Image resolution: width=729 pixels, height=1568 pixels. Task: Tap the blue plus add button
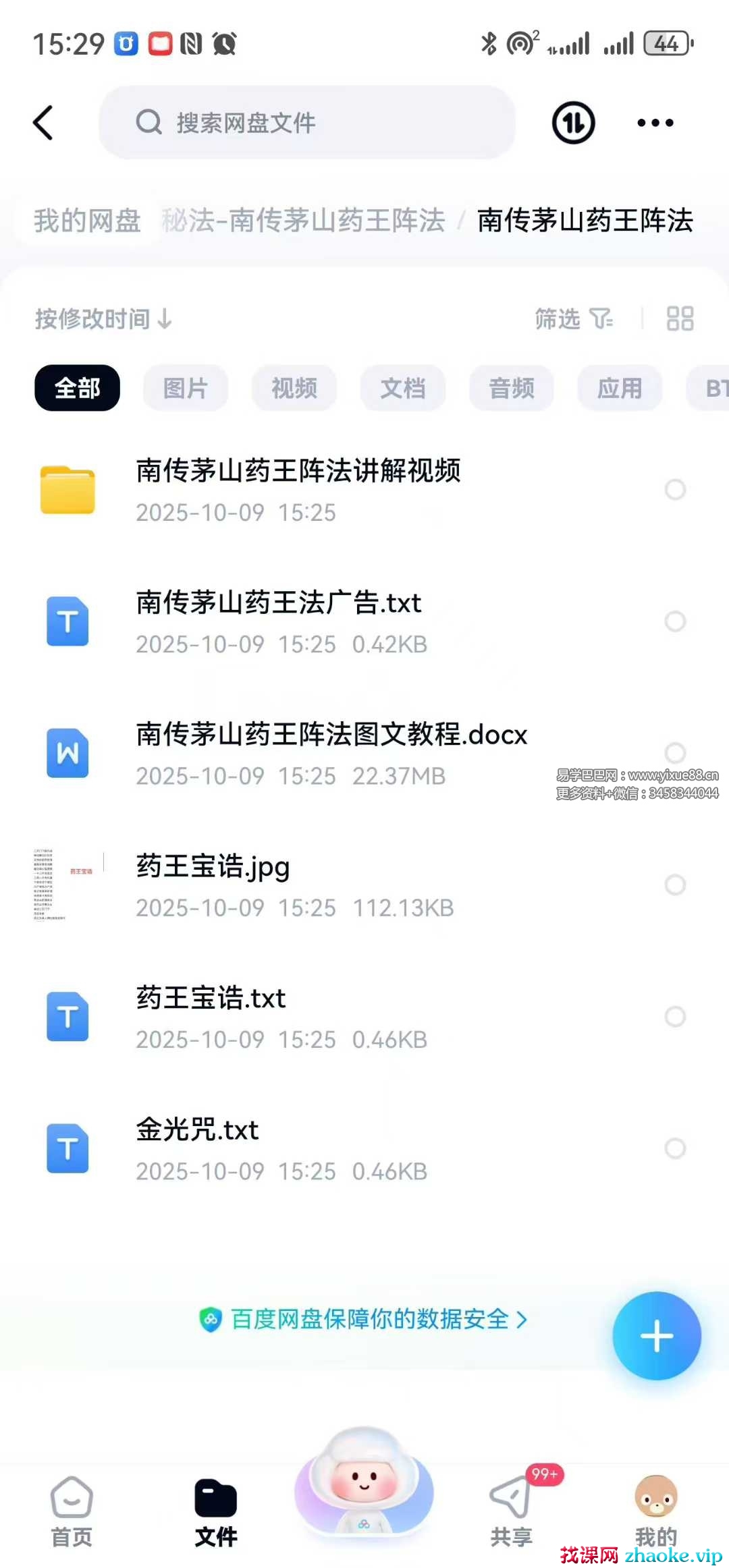656,1336
